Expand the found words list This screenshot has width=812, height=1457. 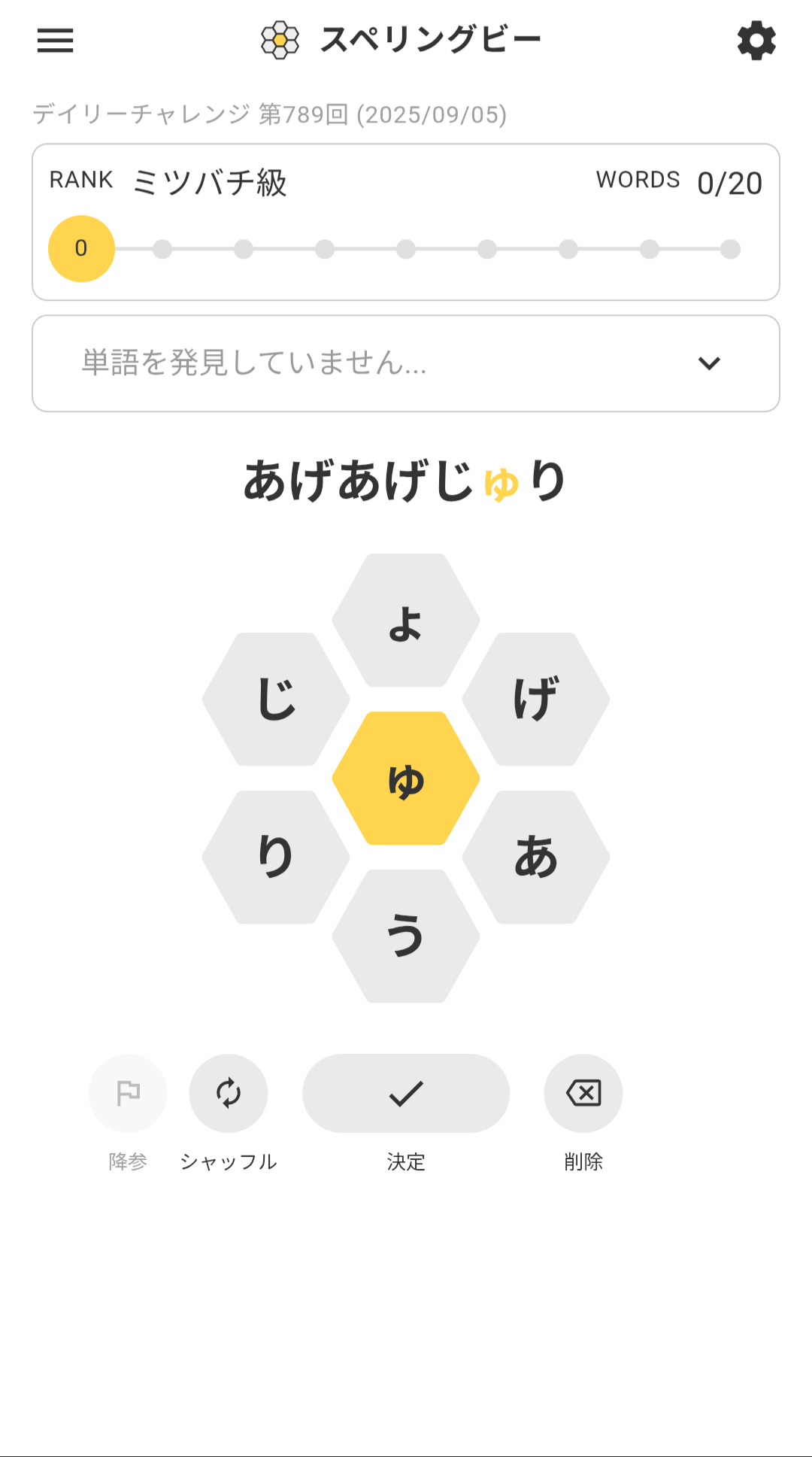point(708,363)
